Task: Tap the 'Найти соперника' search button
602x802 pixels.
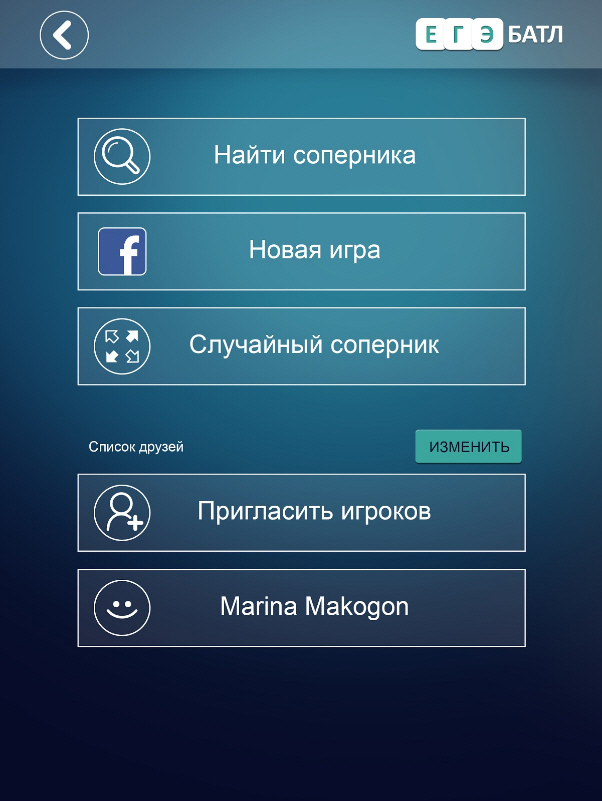Action: point(301,157)
